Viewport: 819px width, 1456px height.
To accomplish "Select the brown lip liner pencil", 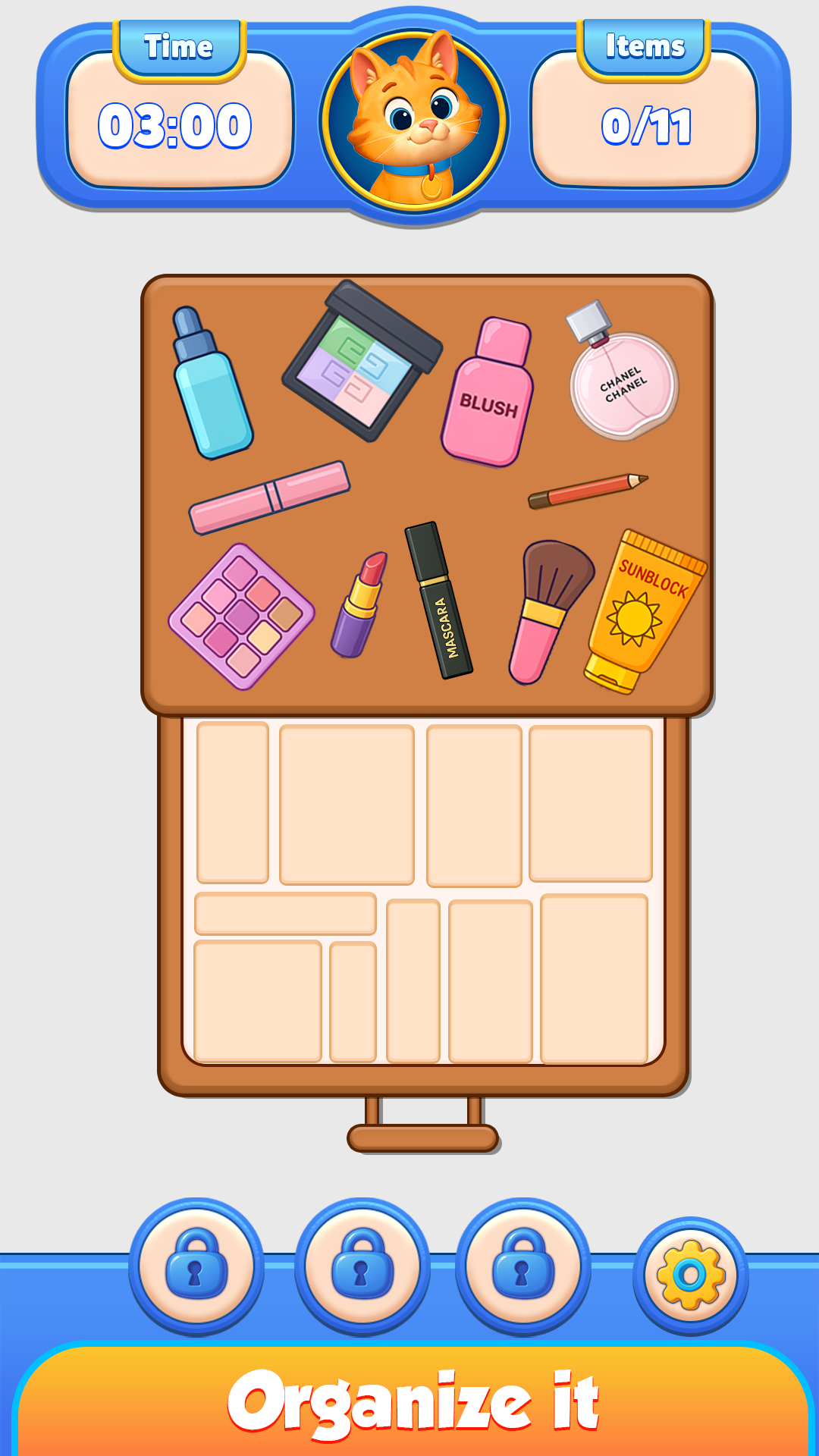I will (587, 490).
